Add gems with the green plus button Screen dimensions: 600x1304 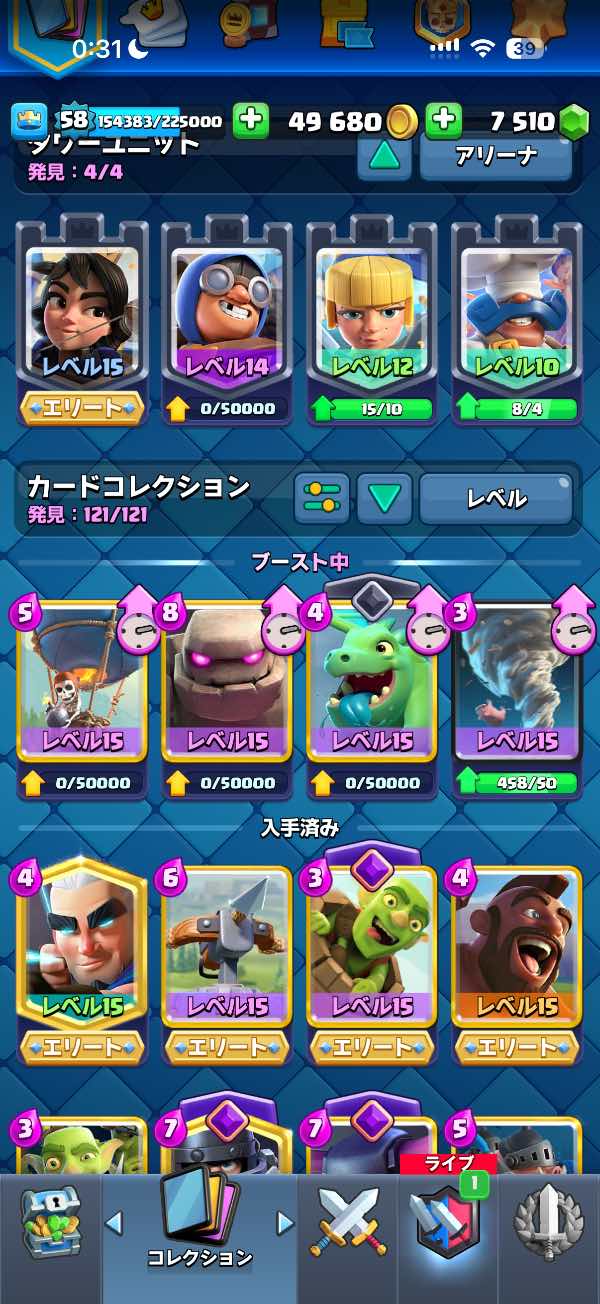pos(443,121)
